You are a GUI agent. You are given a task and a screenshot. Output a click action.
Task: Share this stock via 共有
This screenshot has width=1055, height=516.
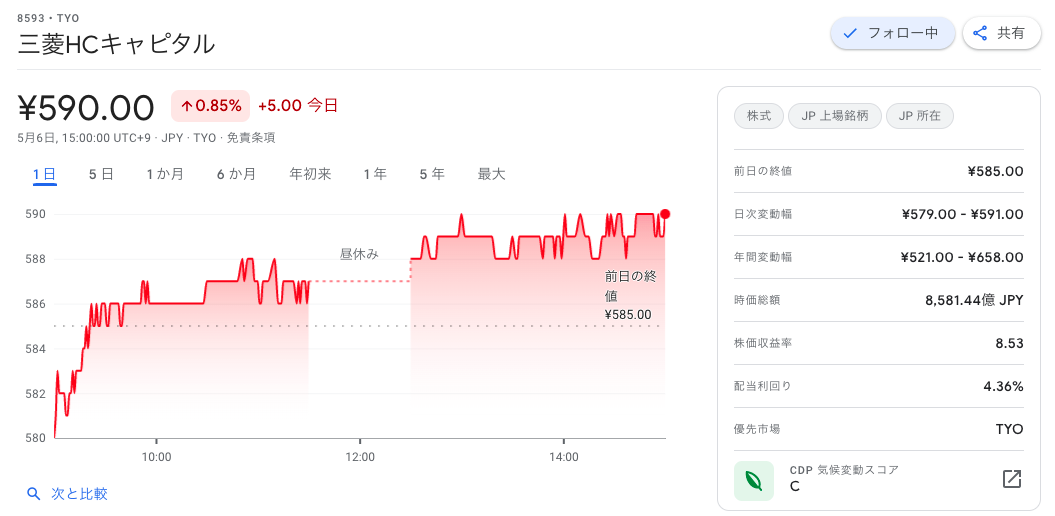pyautogui.click(x=1000, y=33)
